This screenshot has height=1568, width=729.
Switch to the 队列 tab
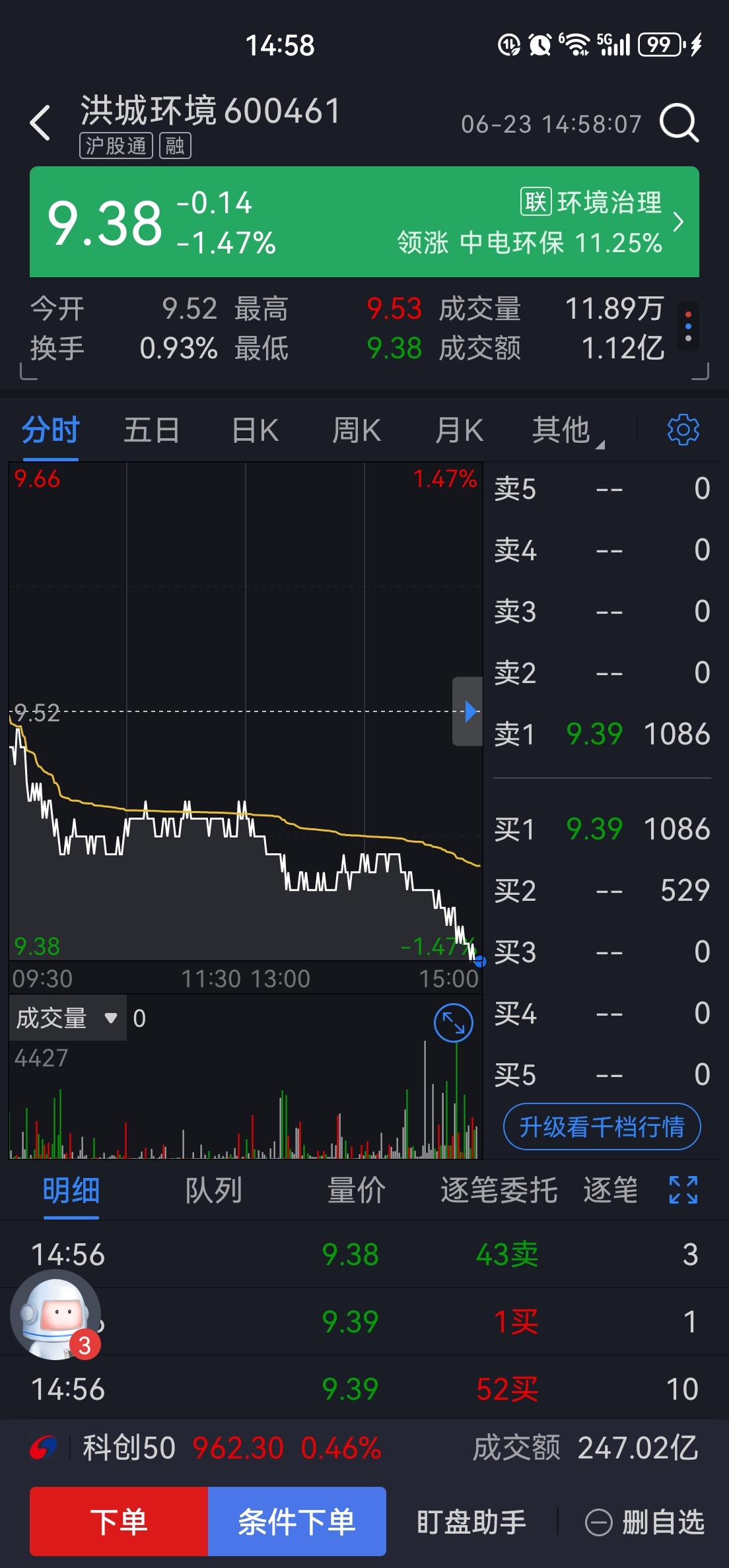[x=213, y=1191]
